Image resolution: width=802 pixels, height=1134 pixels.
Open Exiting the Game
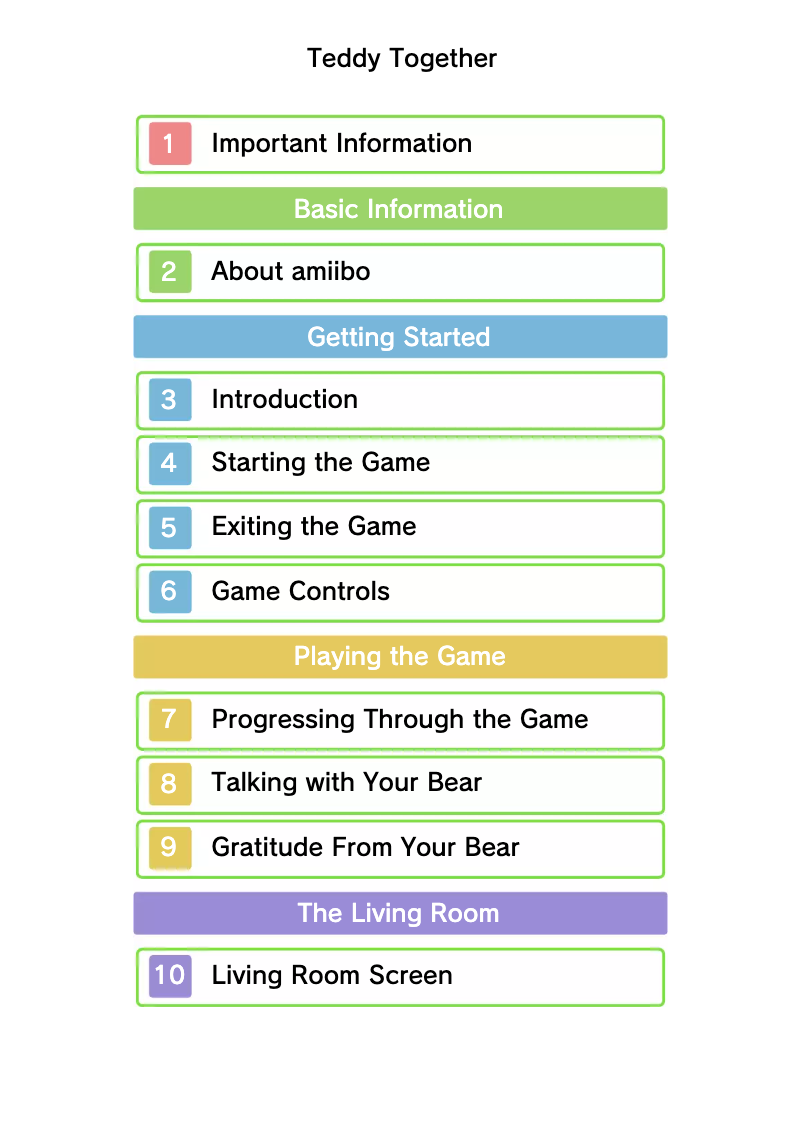coord(400,528)
